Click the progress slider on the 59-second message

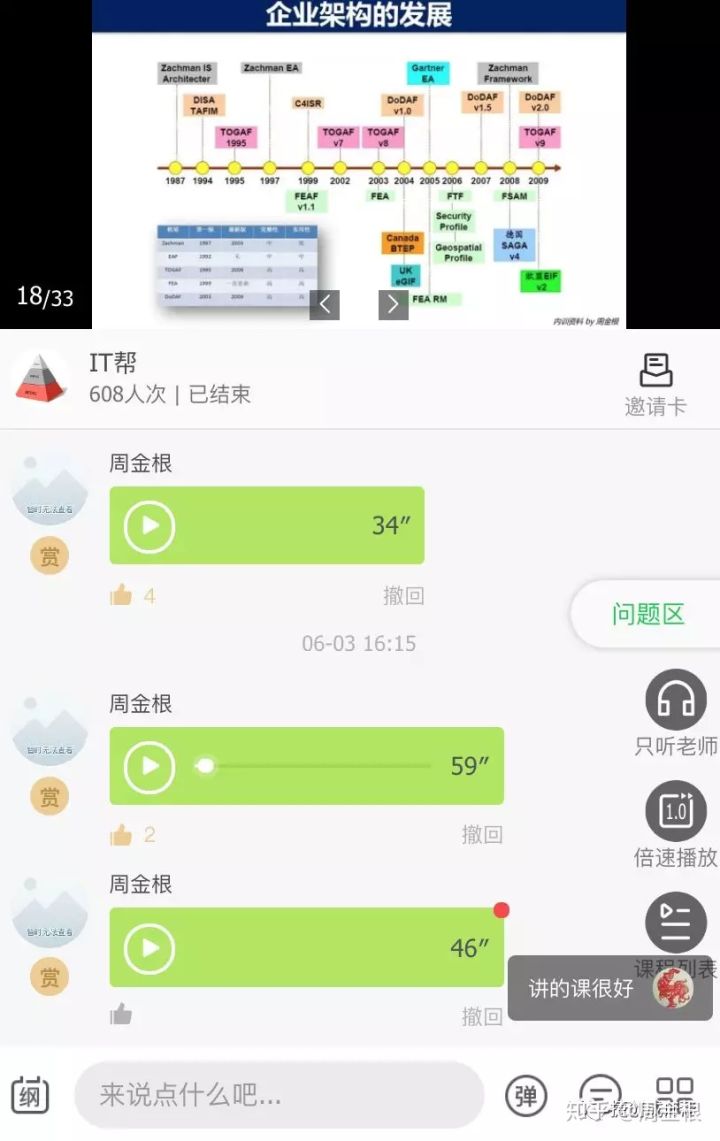[x=207, y=766]
